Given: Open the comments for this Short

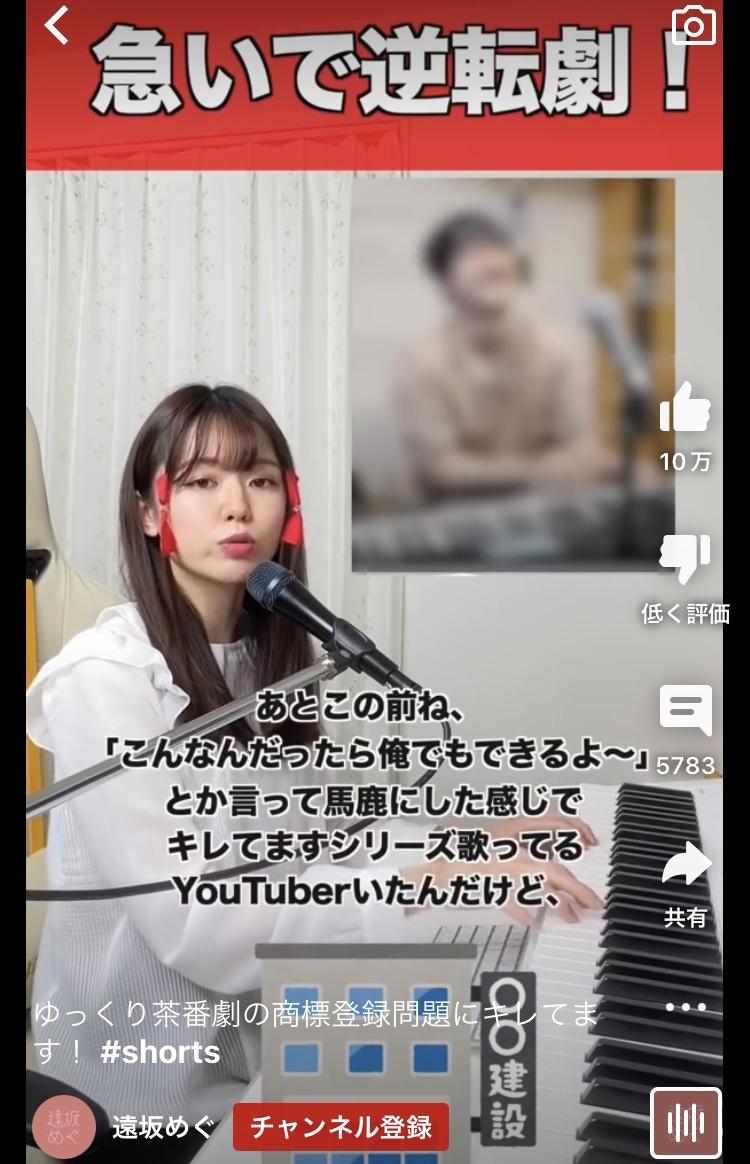Looking at the screenshot, I should click(685, 711).
